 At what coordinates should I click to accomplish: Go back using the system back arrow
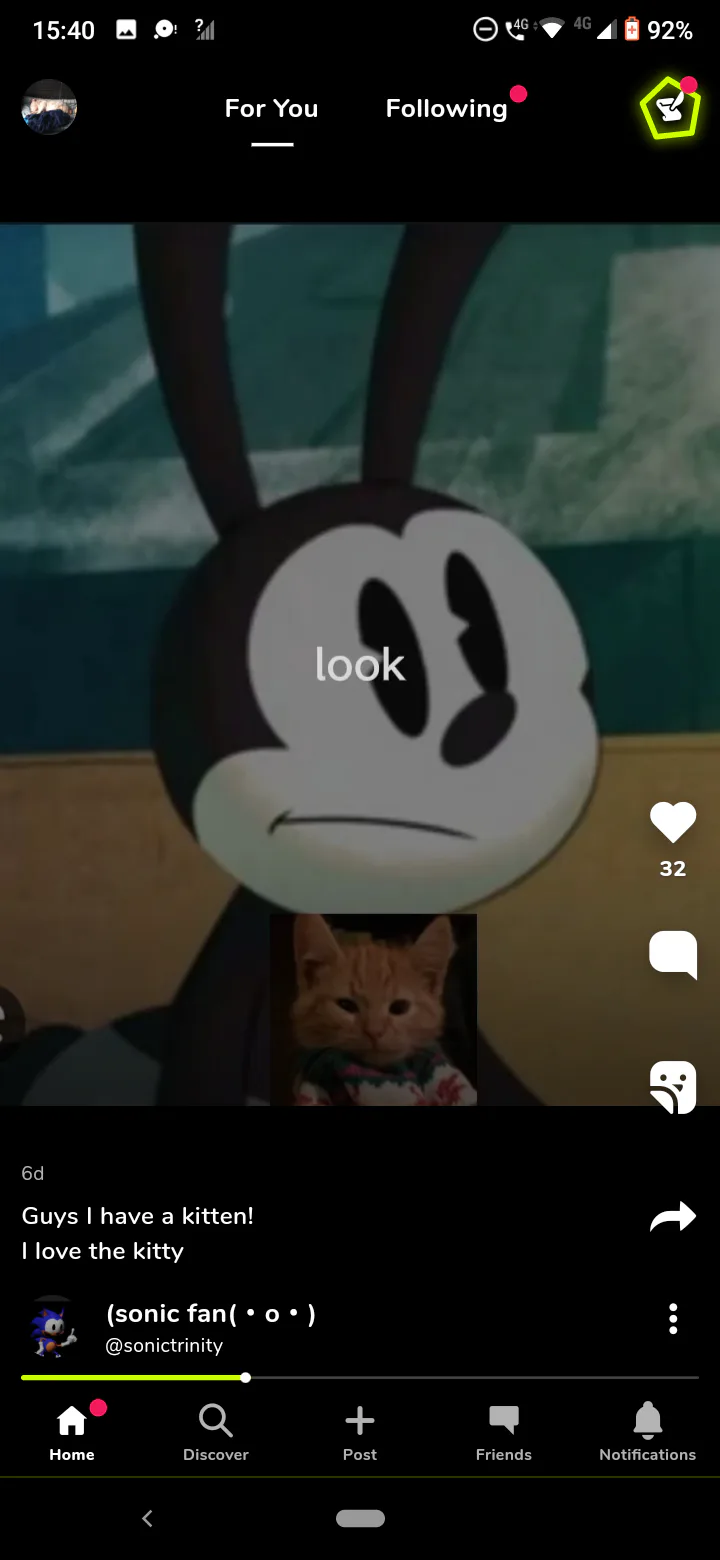tap(147, 1518)
